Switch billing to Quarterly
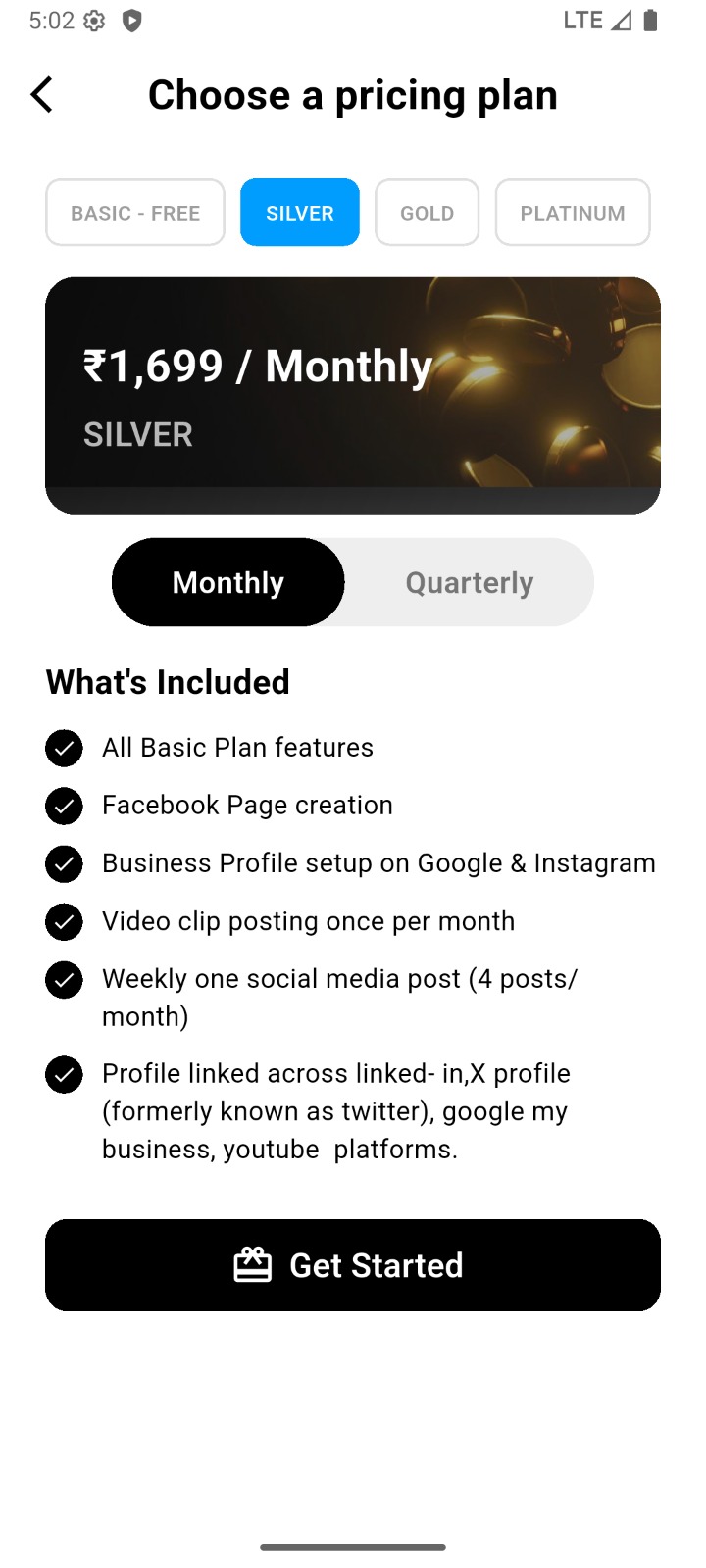Viewport: 706px width, 1568px height. tap(469, 581)
